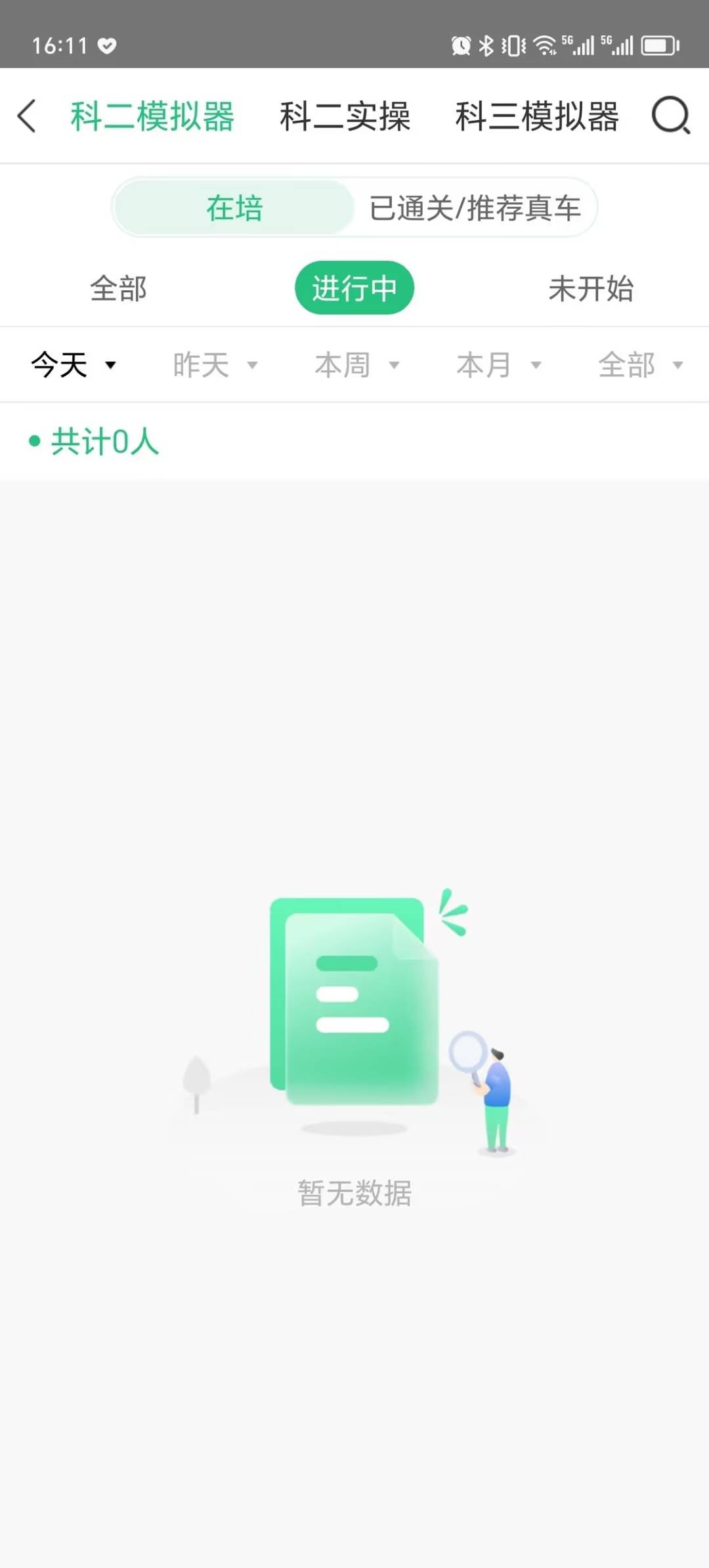Screen dimensions: 709x1568
Task: Select the 进行中 status chip
Action: tap(354, 288)
